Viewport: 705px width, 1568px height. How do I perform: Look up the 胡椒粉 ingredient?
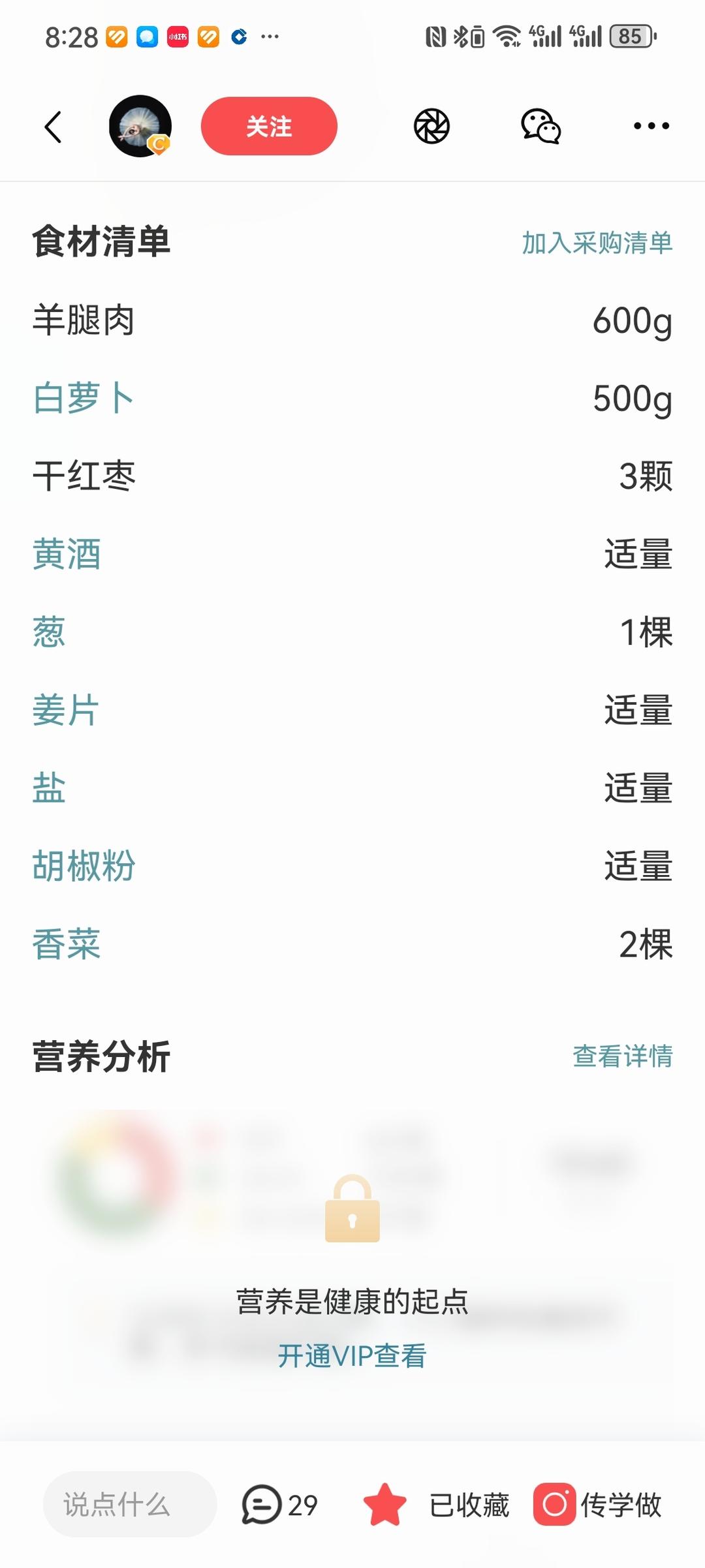click(84, 866)
